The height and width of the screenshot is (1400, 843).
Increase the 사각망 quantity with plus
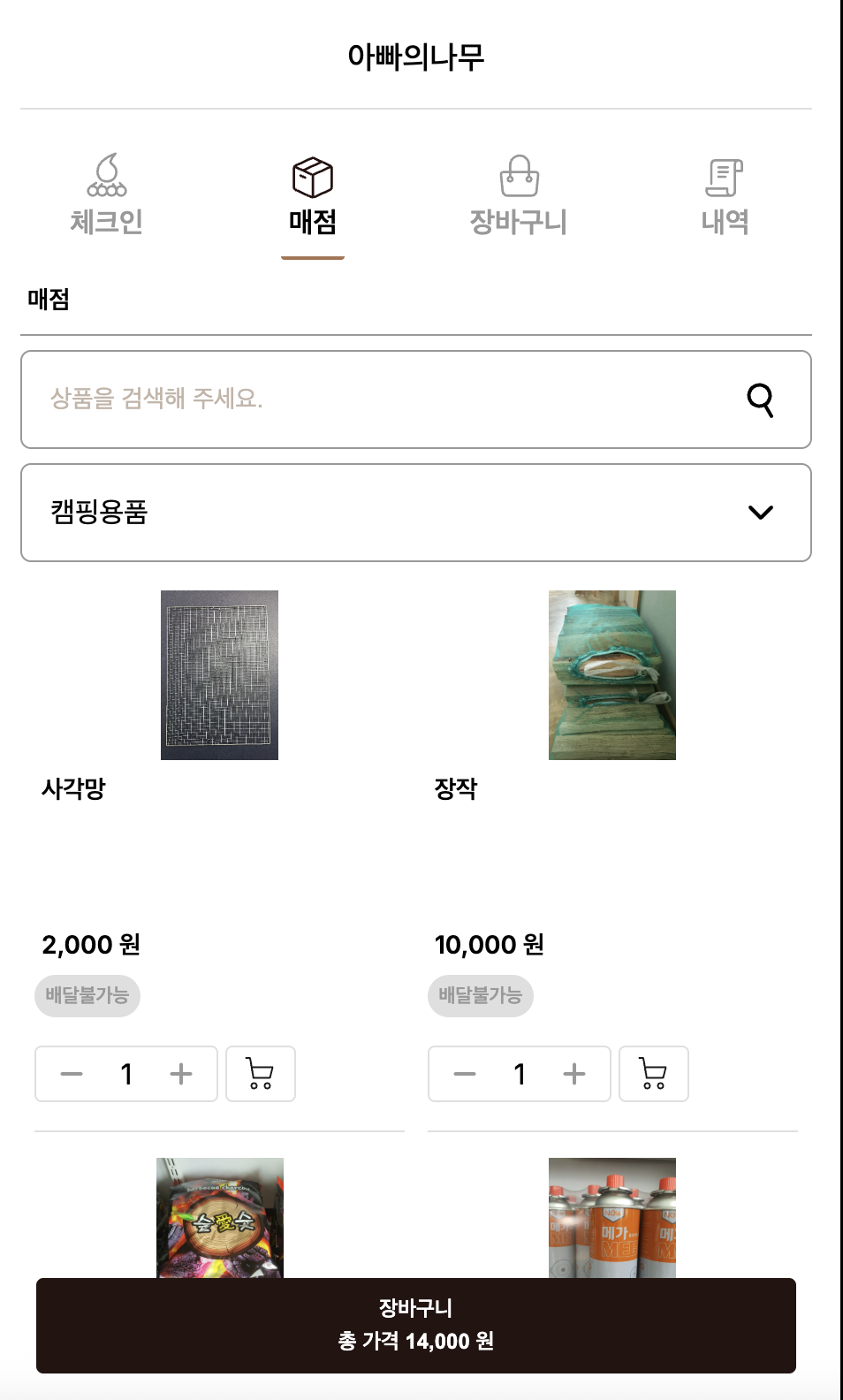click(181, 1074)
